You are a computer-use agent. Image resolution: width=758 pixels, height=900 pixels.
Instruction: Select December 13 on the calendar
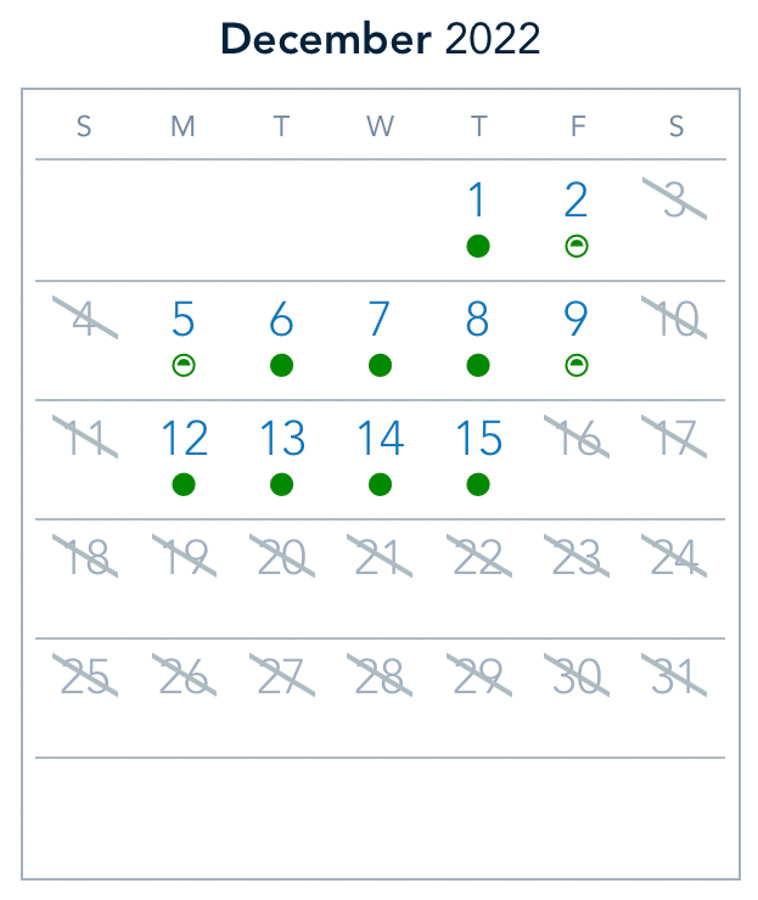282,440
